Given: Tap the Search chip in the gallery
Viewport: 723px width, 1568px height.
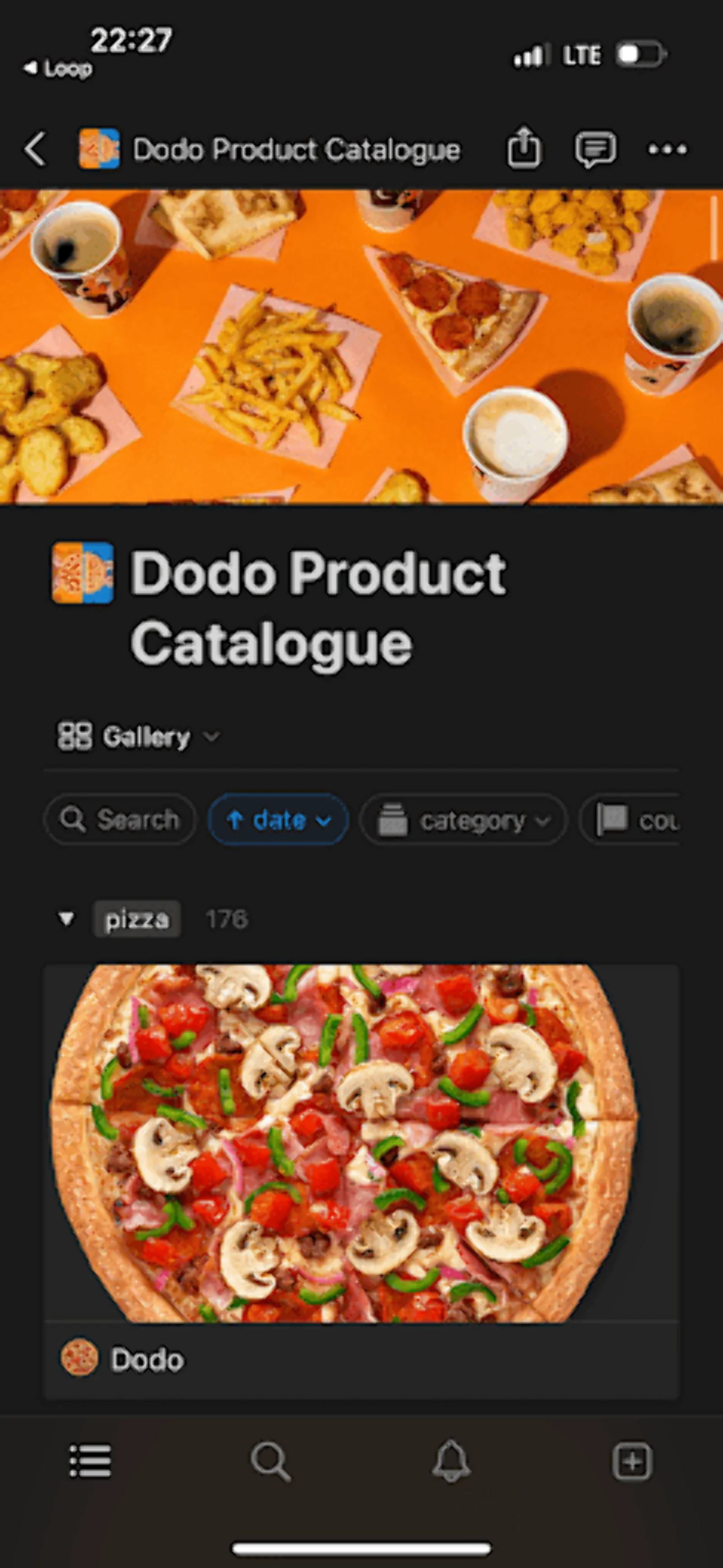Looking at the screenshot, I should (x=121, y=820).
